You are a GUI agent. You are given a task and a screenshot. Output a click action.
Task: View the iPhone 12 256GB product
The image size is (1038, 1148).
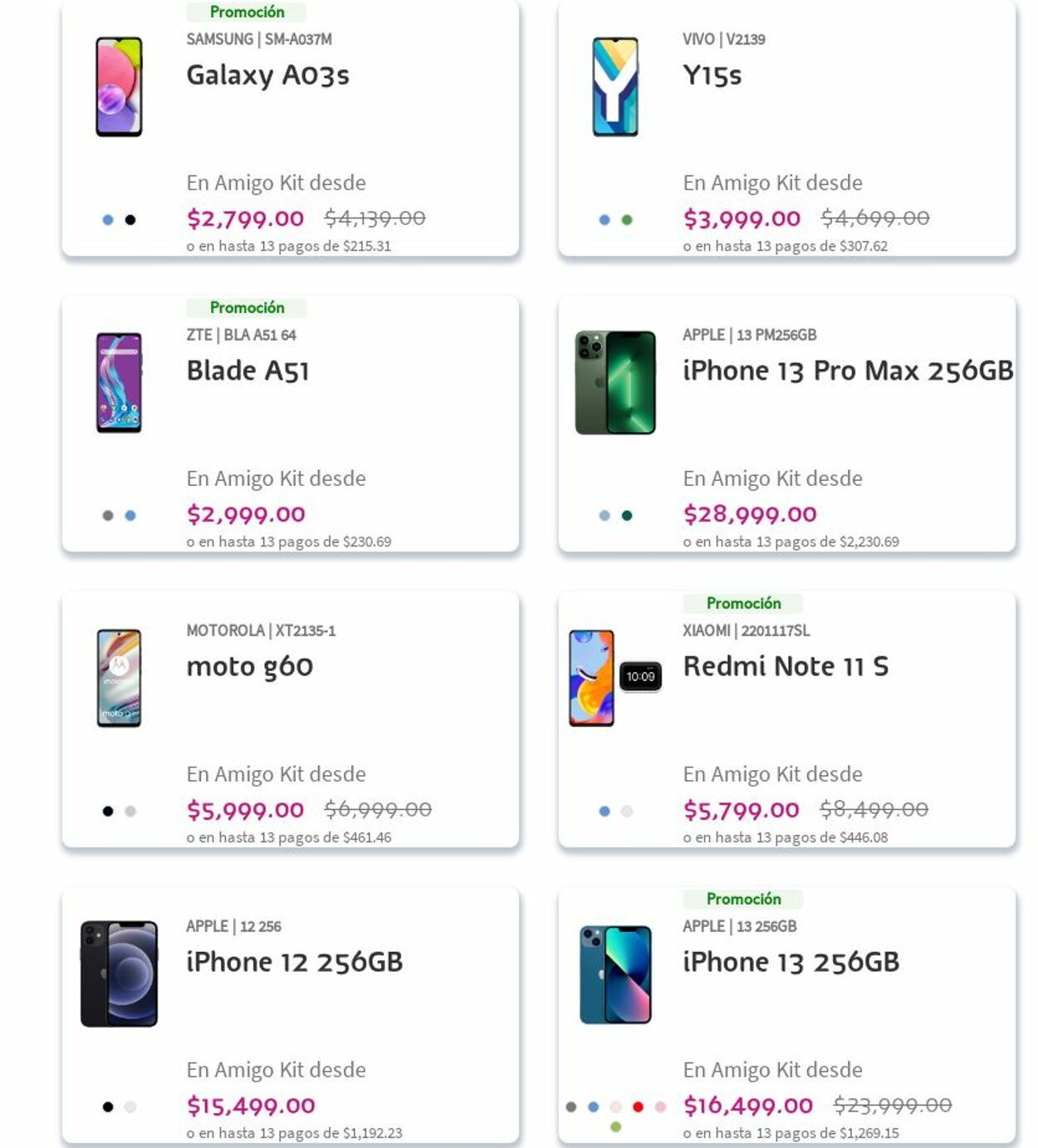[294, 962]
